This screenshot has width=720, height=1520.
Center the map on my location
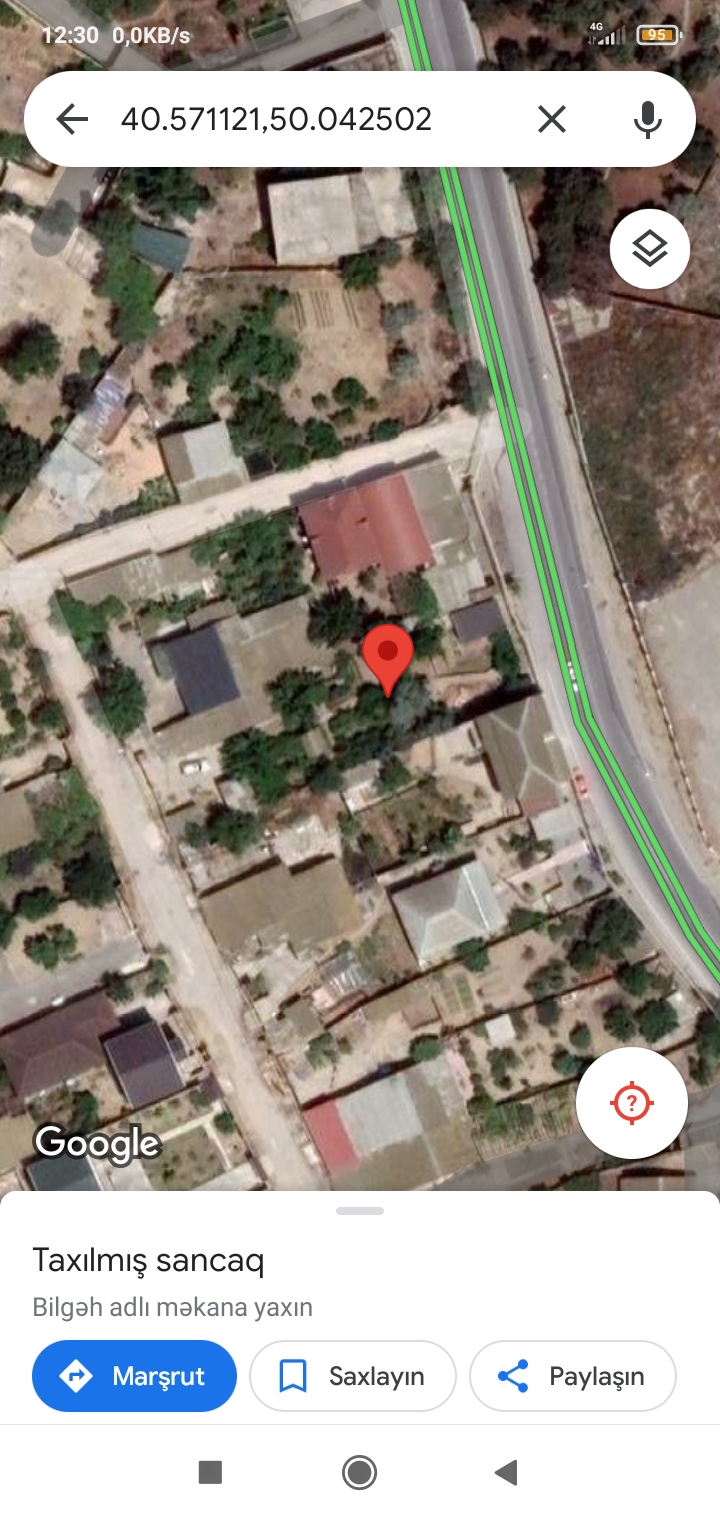coord(632,1103)
